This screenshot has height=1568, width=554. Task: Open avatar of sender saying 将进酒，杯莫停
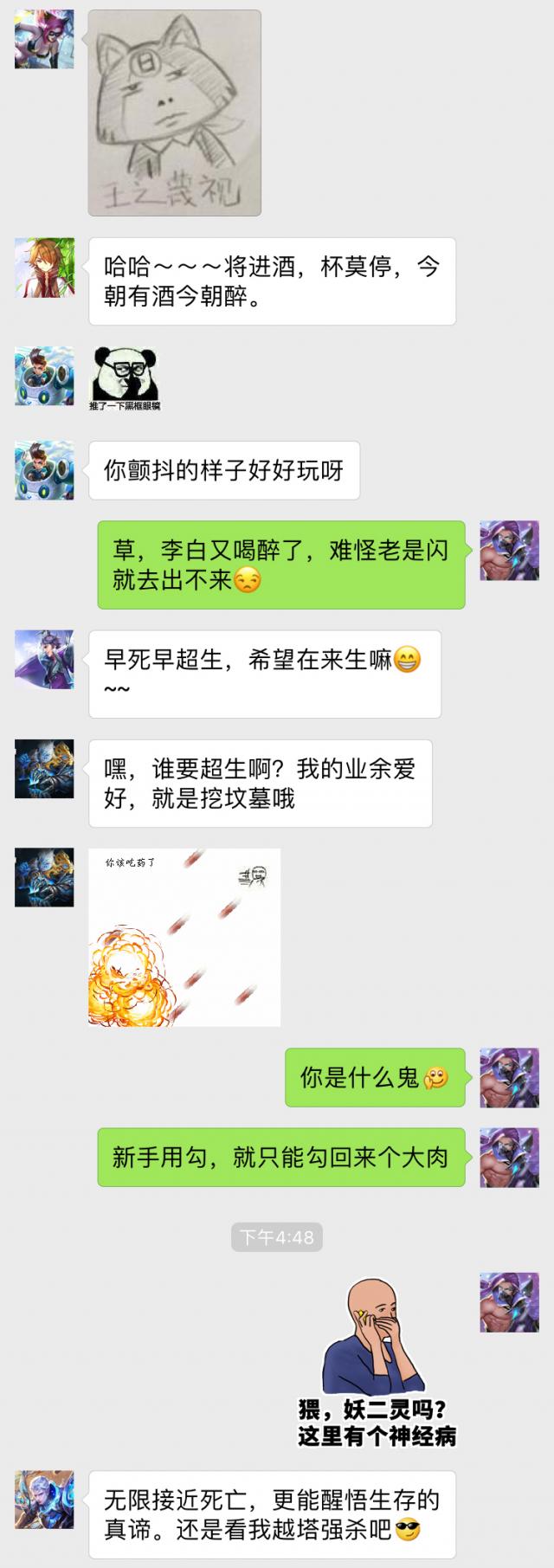(44, 268)
